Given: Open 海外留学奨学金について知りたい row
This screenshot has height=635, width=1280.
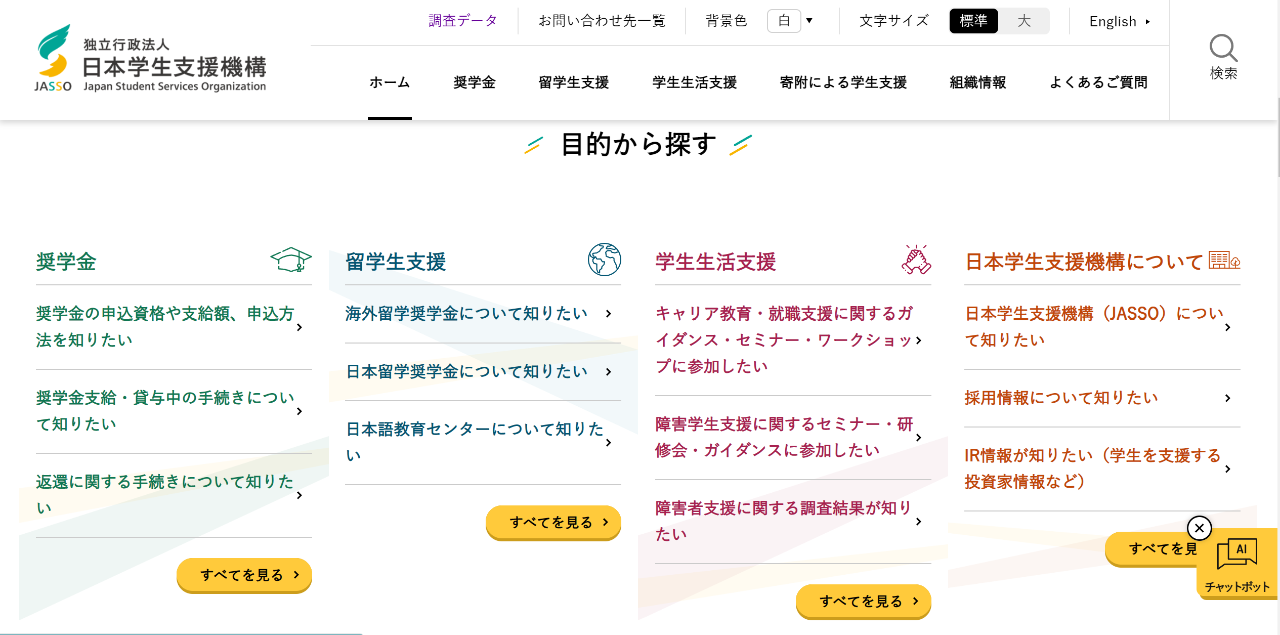Looking at the screenshot, I should click(478, 314).
